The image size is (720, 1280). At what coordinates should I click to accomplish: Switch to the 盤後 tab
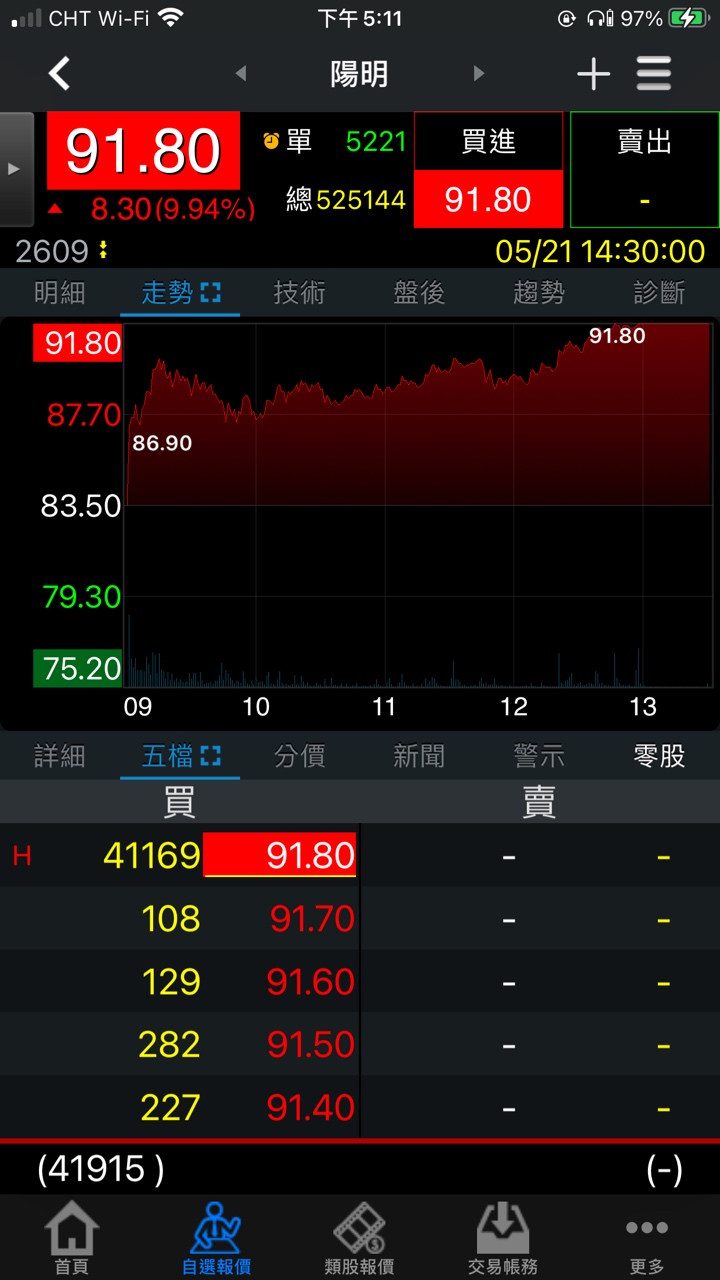click(419, 292)
